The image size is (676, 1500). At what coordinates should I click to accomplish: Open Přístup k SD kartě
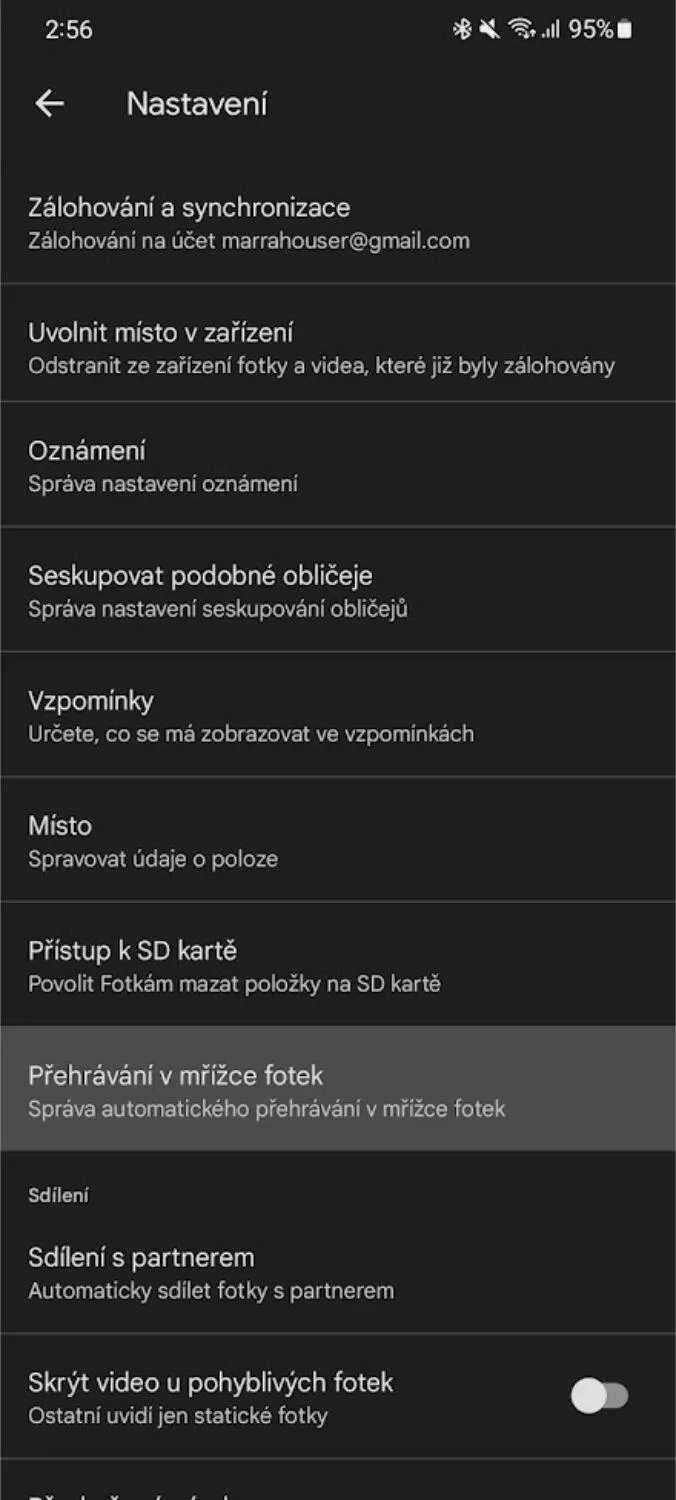pos(338,965)
